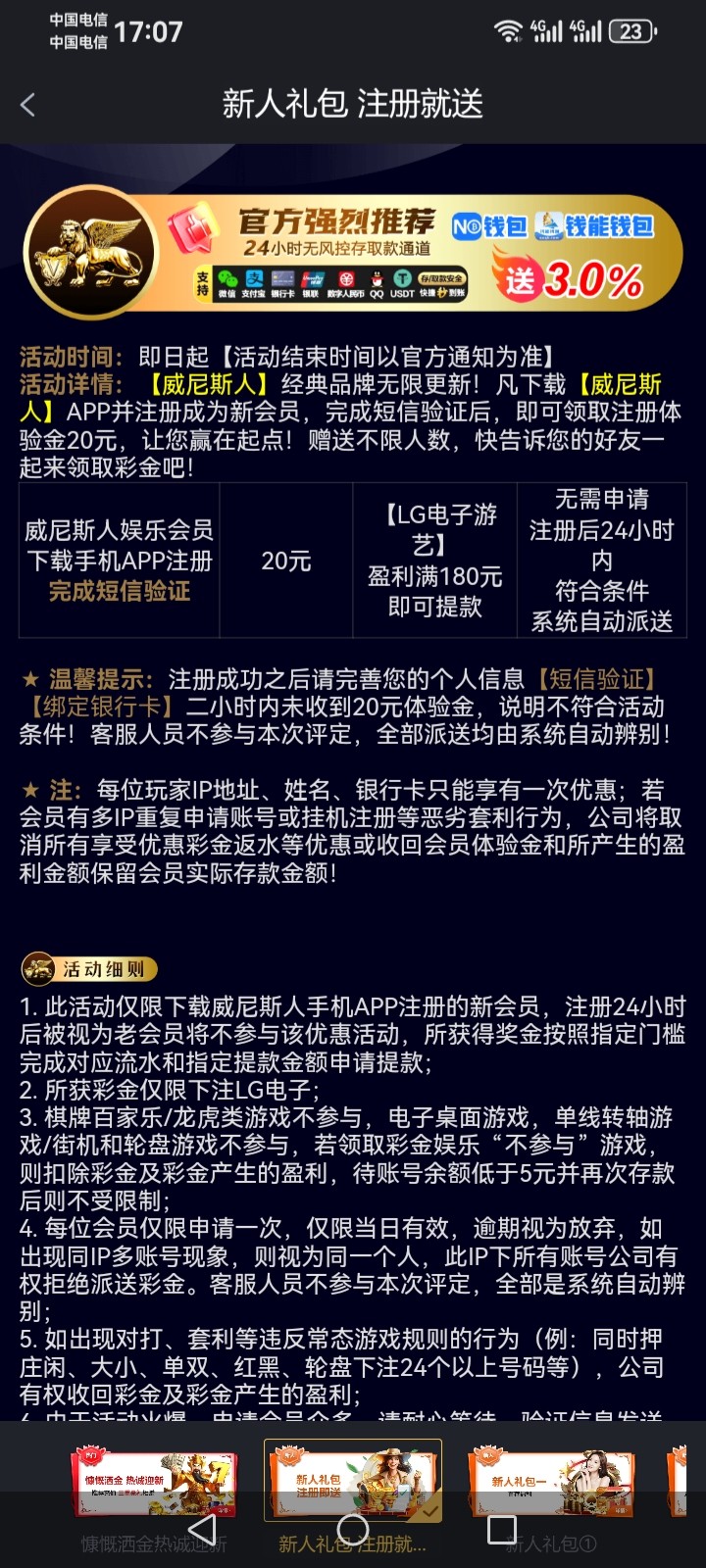Image resolution: width=706 pixels, height=1568 pixels.
Task: Open the 官方强烈推荐 wallet banner
Action: (353, 254)
